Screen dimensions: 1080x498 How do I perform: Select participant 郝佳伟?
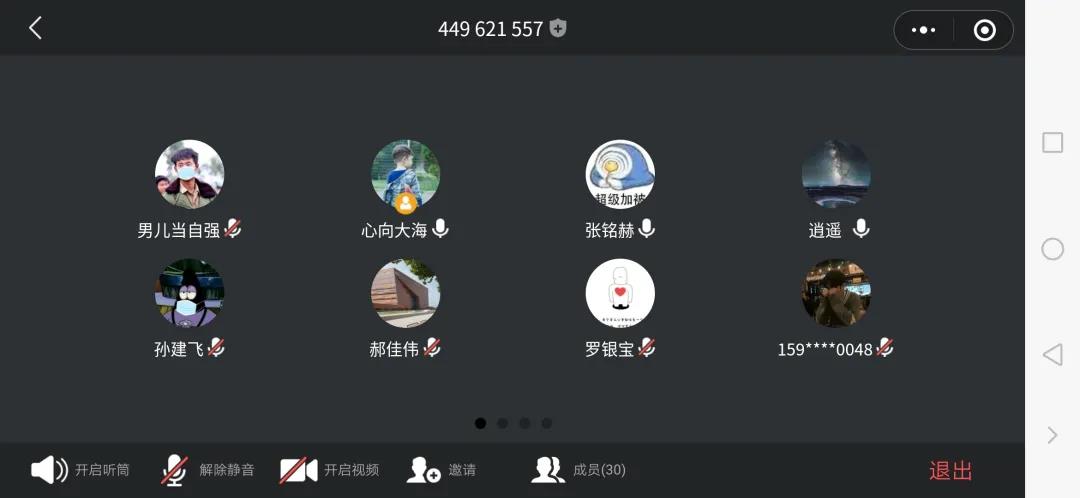[405, 294]
